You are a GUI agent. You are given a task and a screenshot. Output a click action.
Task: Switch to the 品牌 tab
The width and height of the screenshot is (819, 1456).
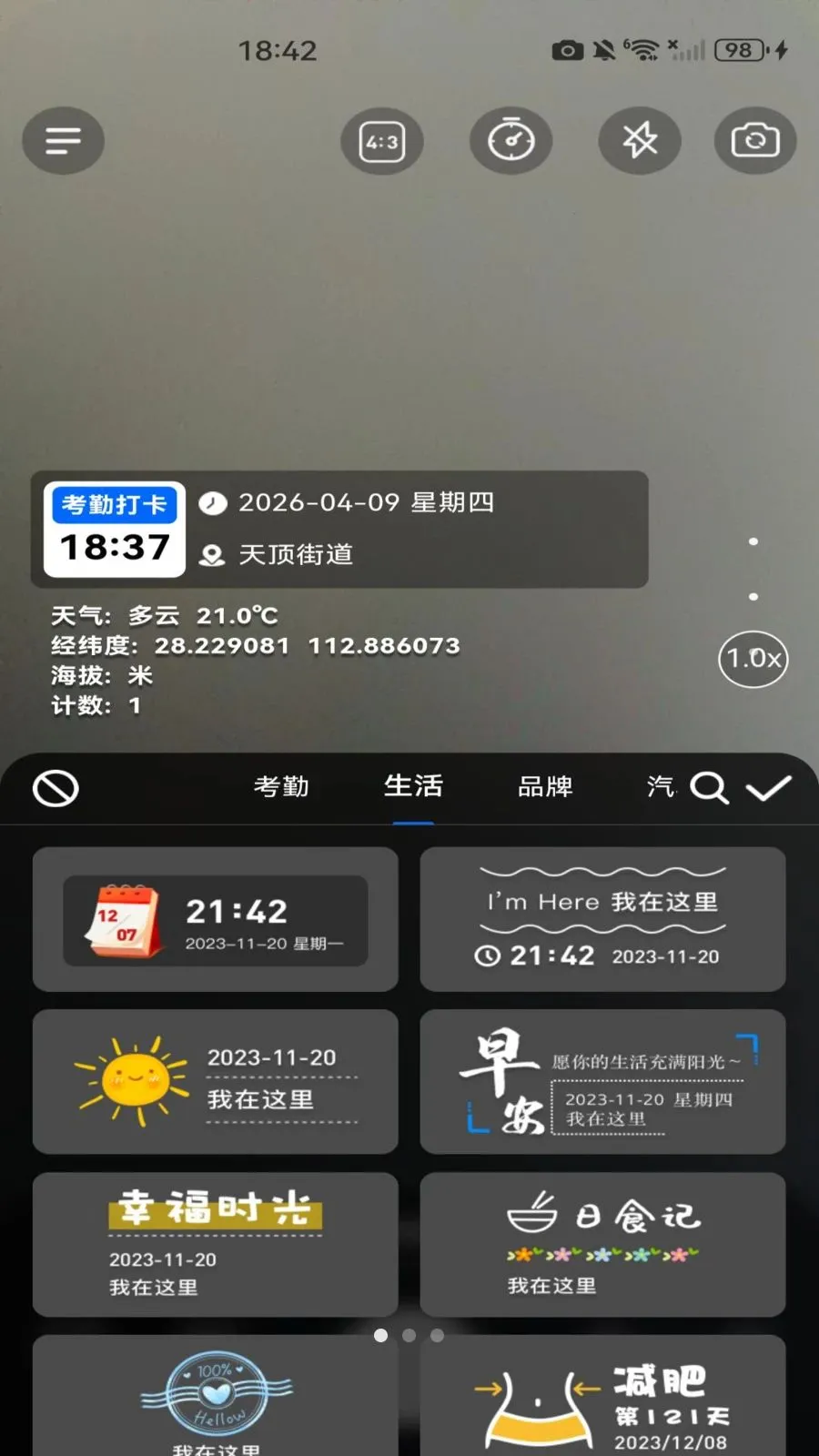pyautogui.click(x=545, y=786)
